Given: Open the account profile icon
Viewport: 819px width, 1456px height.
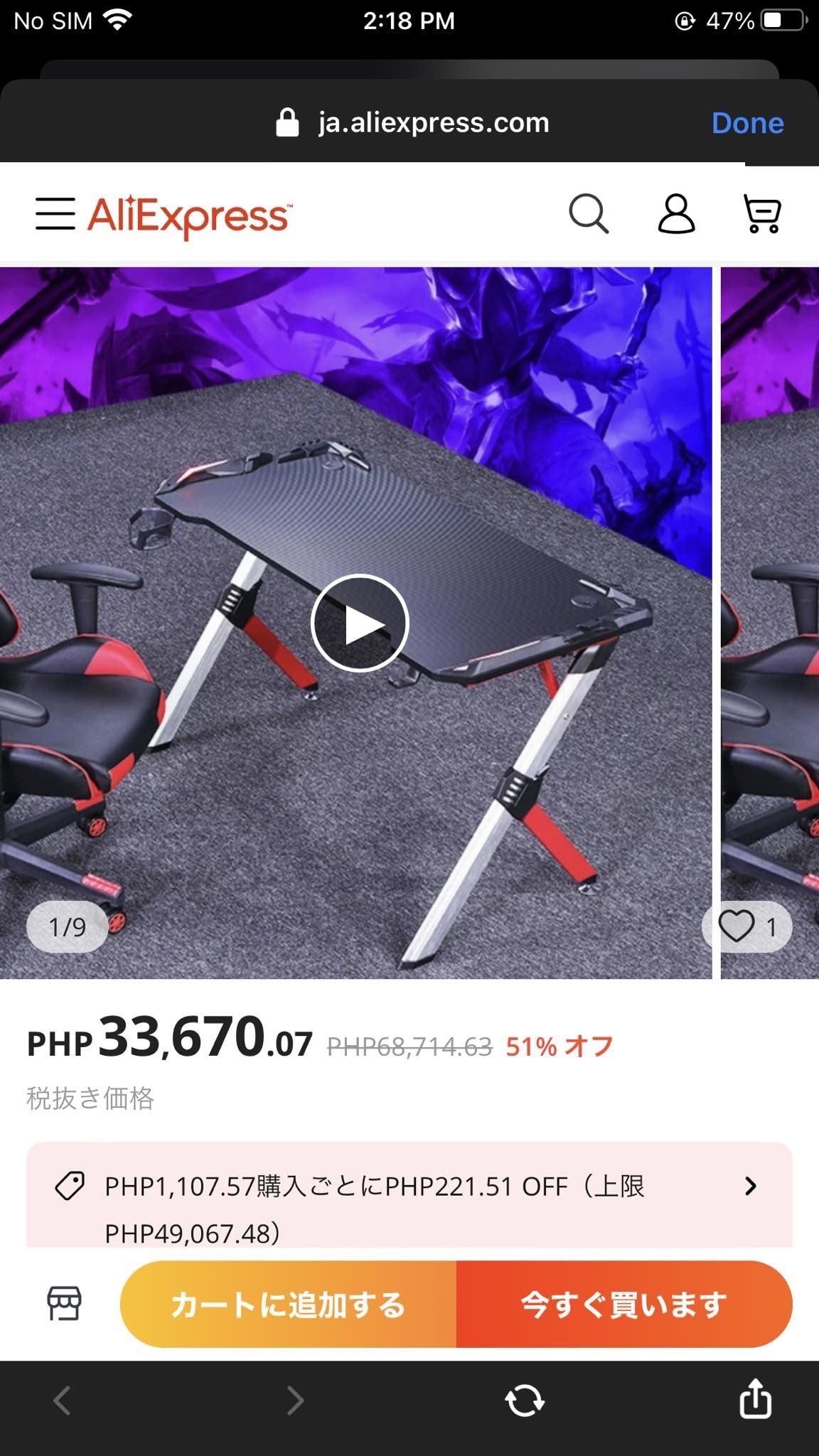Looking at the screenshot, I should click(675, 214).
